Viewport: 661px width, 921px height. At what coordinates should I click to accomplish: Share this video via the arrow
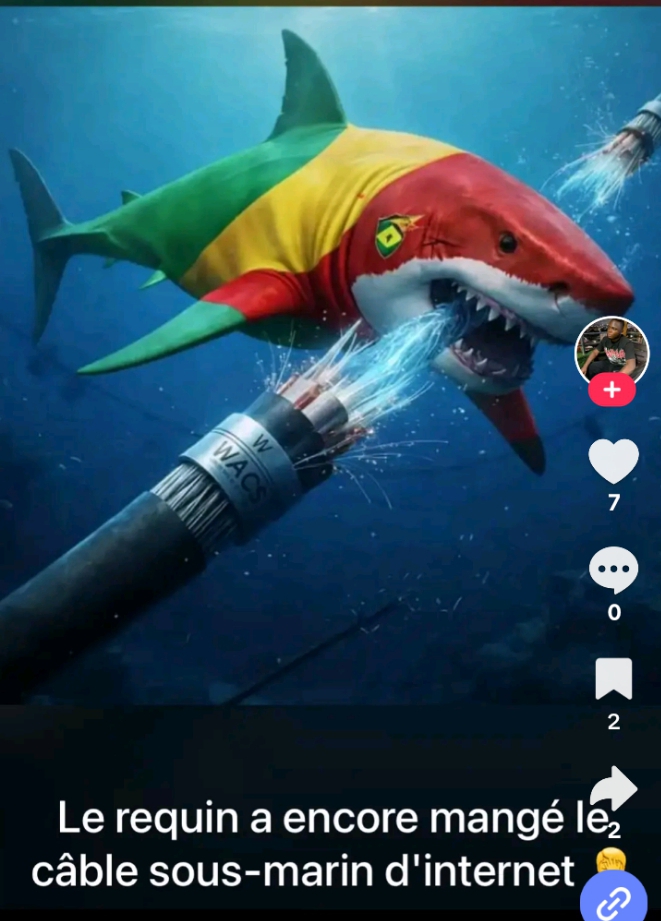click(x=613, y=789)
